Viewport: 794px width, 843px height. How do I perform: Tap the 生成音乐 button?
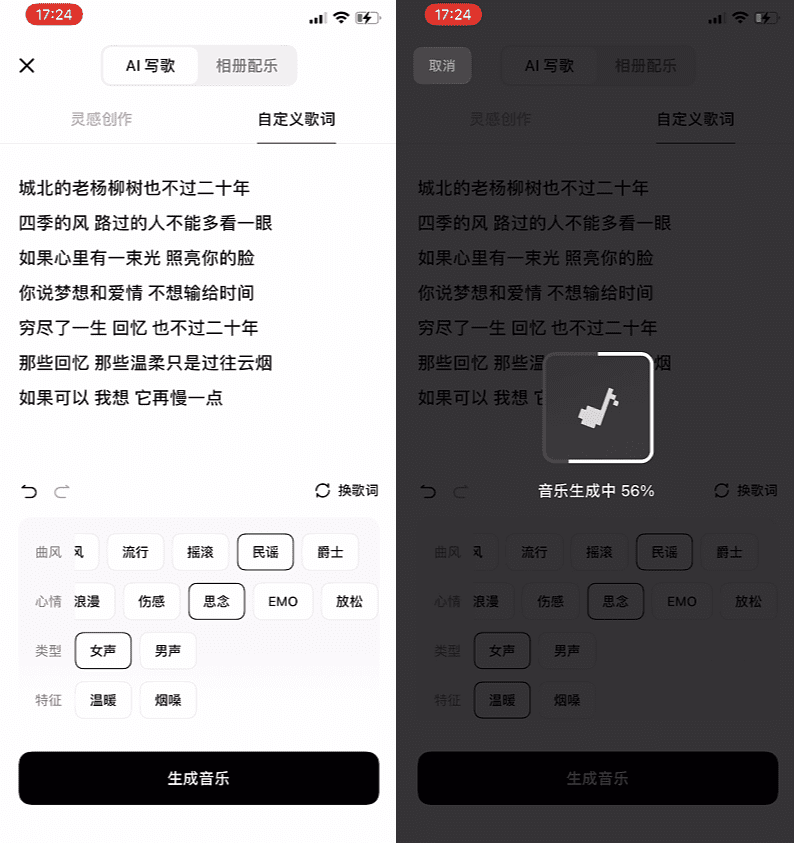click(198, 778)
